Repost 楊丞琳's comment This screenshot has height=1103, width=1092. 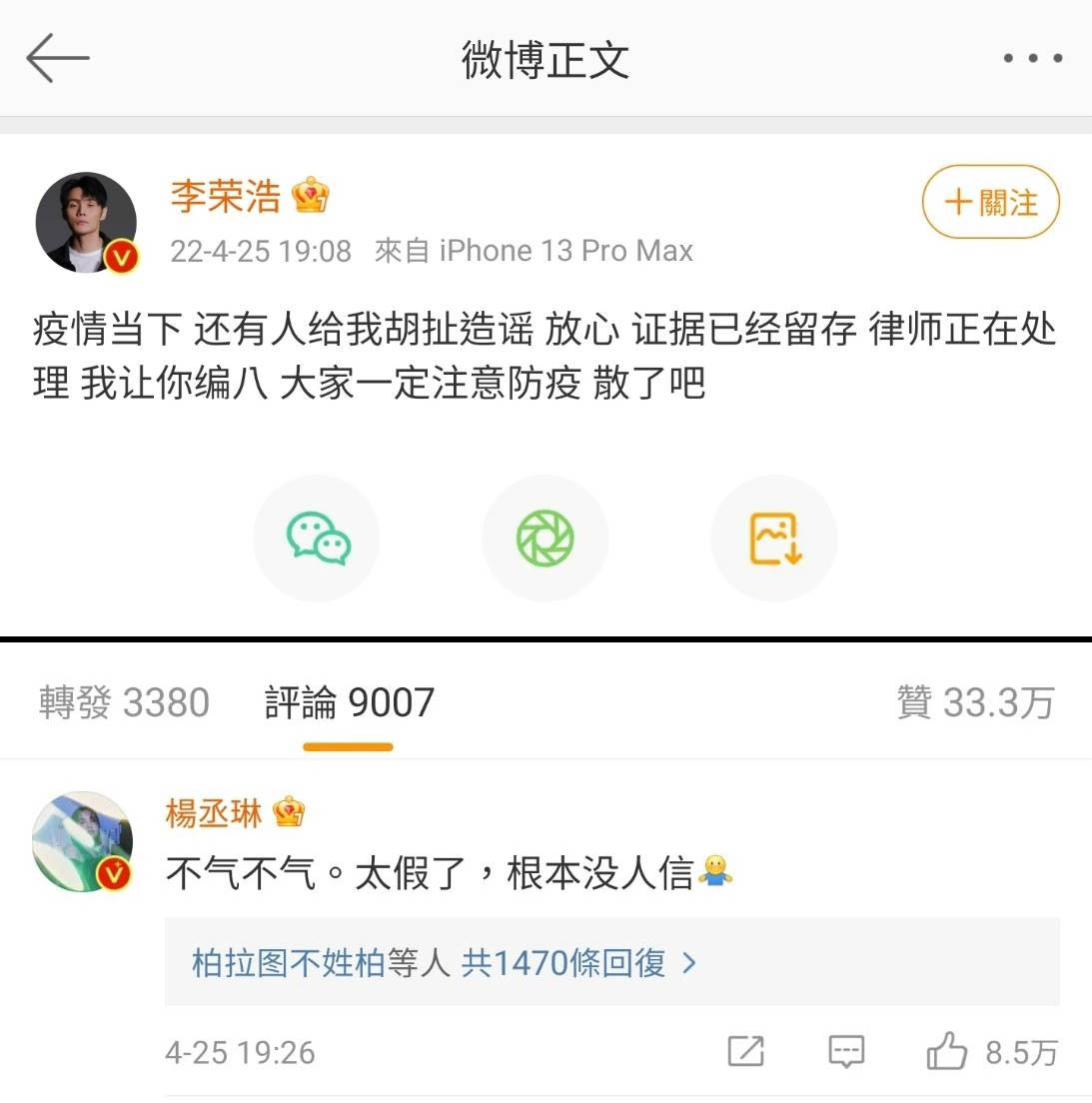(x=745, y=1051)
